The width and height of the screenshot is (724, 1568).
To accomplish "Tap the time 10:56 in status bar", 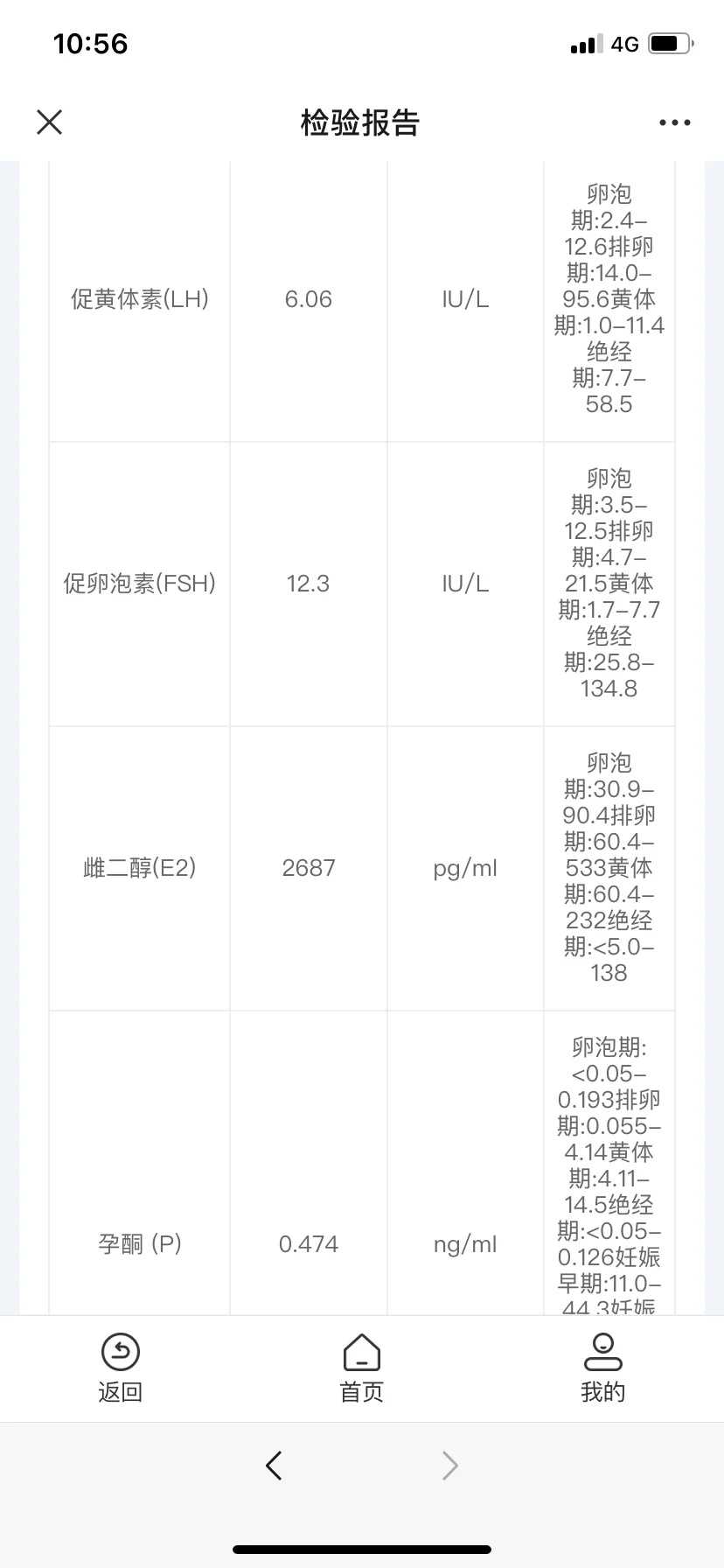I will (x=91, y=43).
